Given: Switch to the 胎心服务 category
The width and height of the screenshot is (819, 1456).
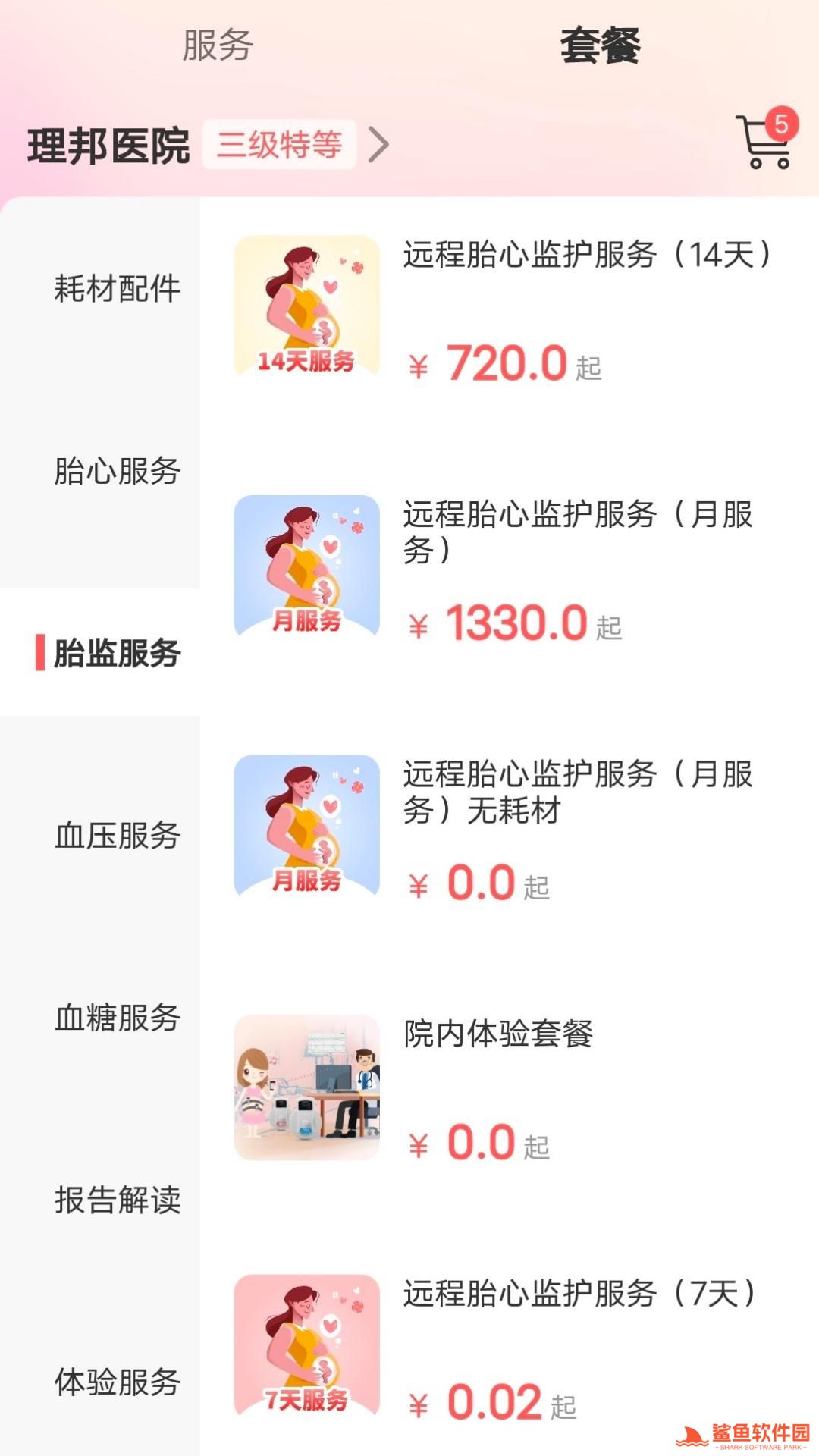Looking at the screenshot, I should (118, 470).
